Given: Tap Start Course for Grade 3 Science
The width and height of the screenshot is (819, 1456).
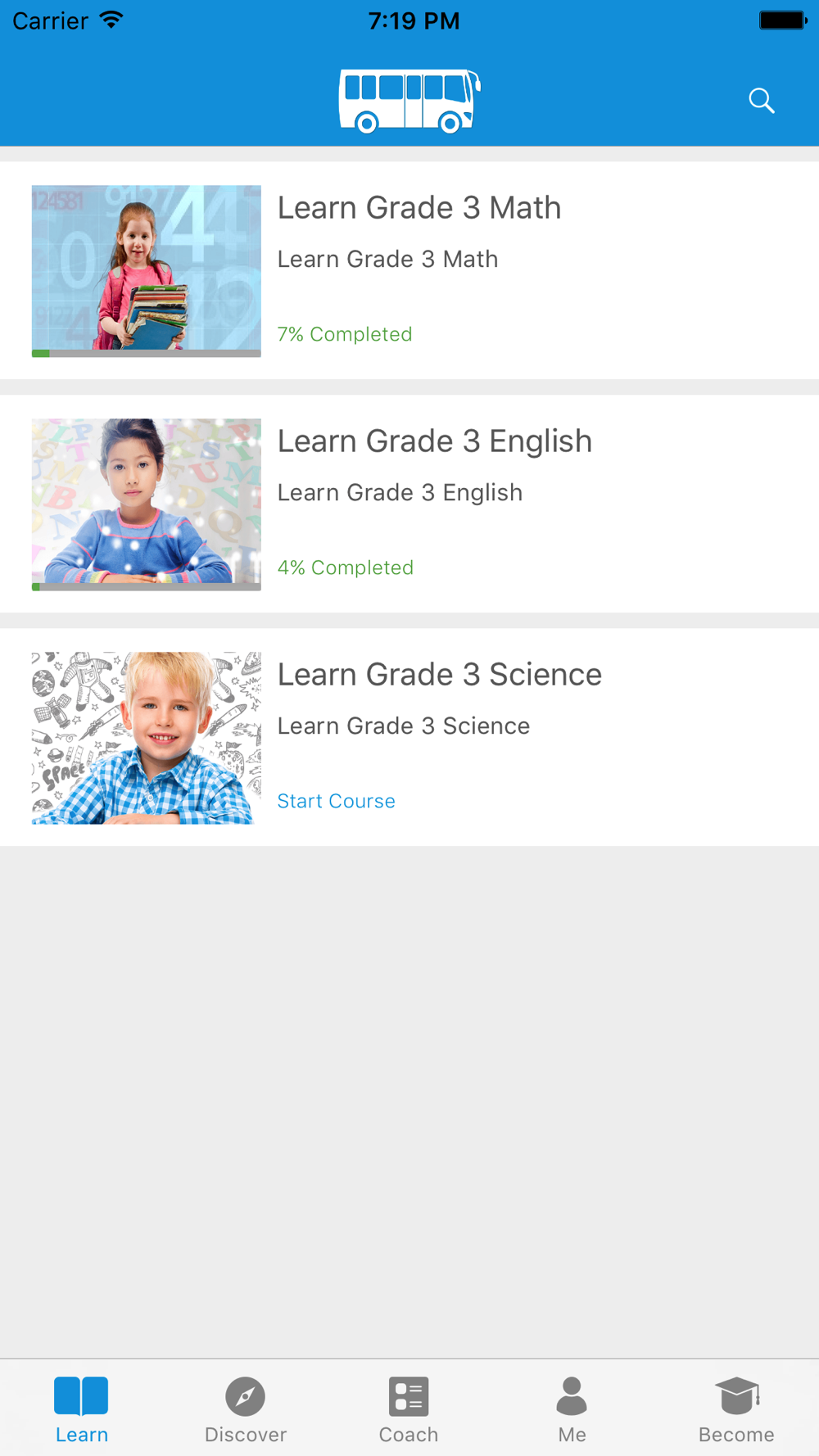Looking at the screenshot, I should pos(336,801).
